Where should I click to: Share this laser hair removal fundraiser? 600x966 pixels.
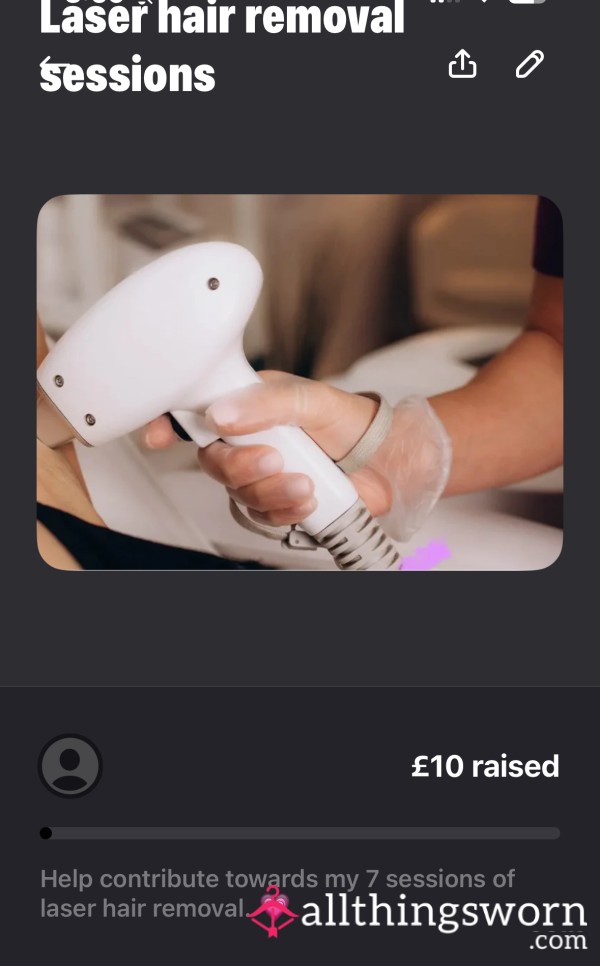click(462, 63)
